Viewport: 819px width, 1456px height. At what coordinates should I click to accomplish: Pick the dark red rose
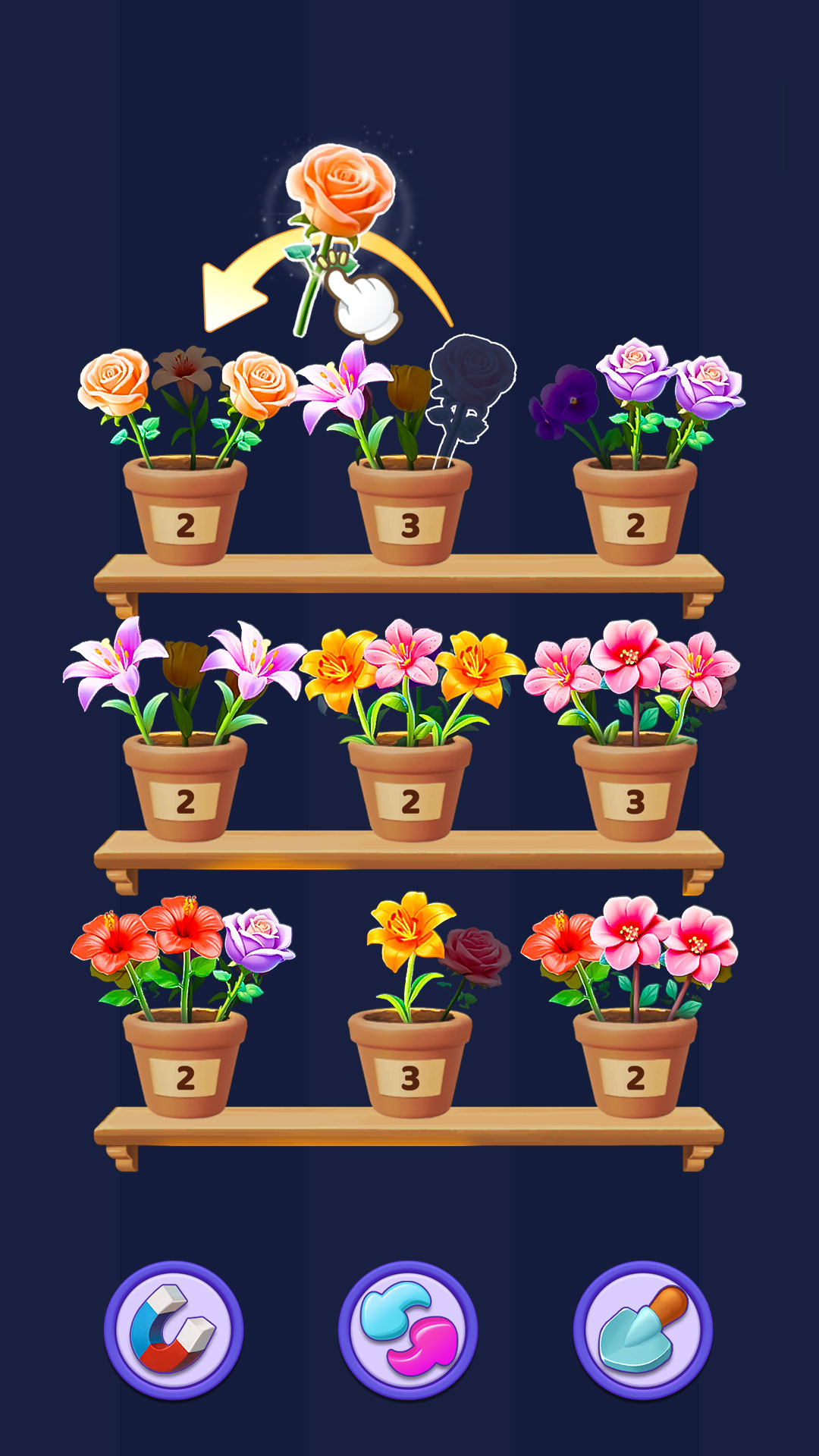pos(475,954)
